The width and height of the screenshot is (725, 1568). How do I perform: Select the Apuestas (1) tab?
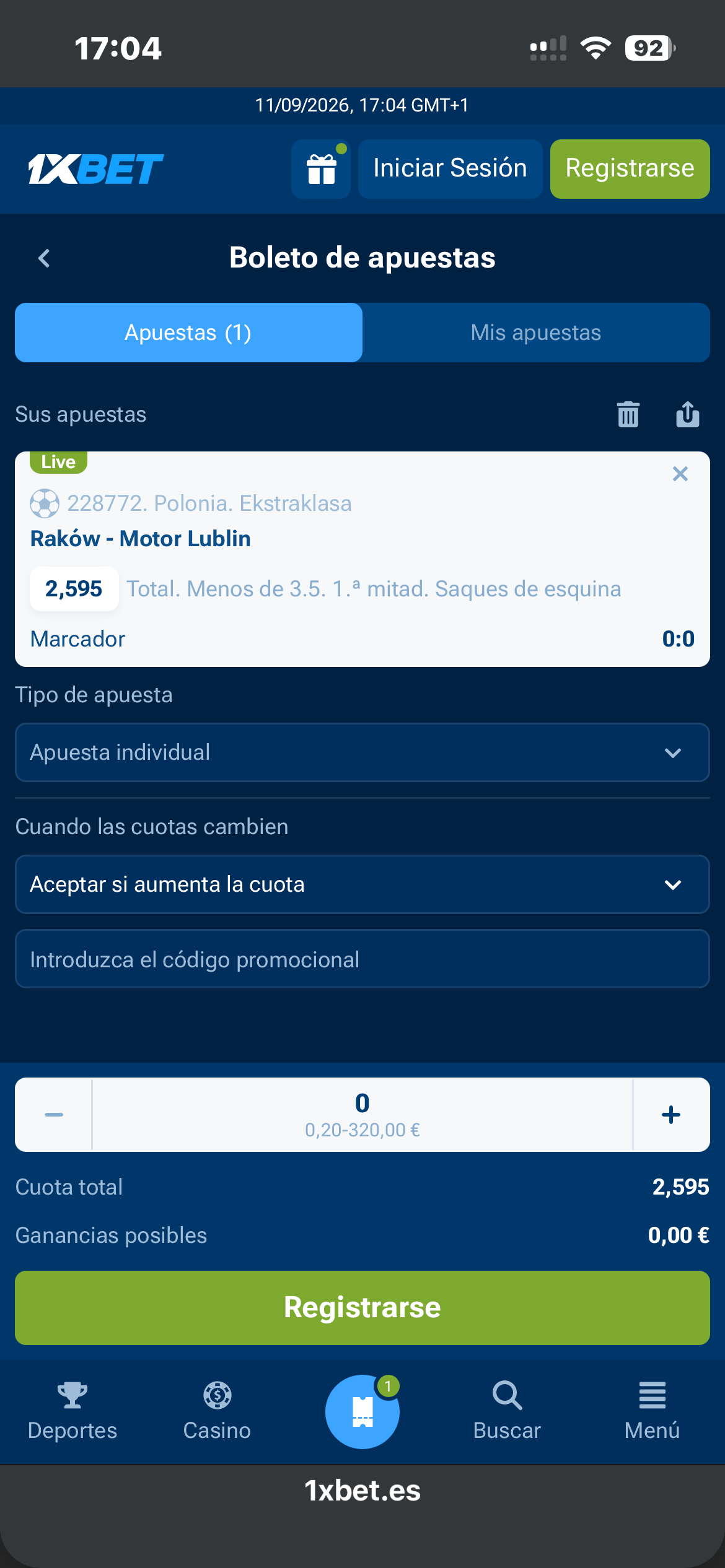coord(188,333)
